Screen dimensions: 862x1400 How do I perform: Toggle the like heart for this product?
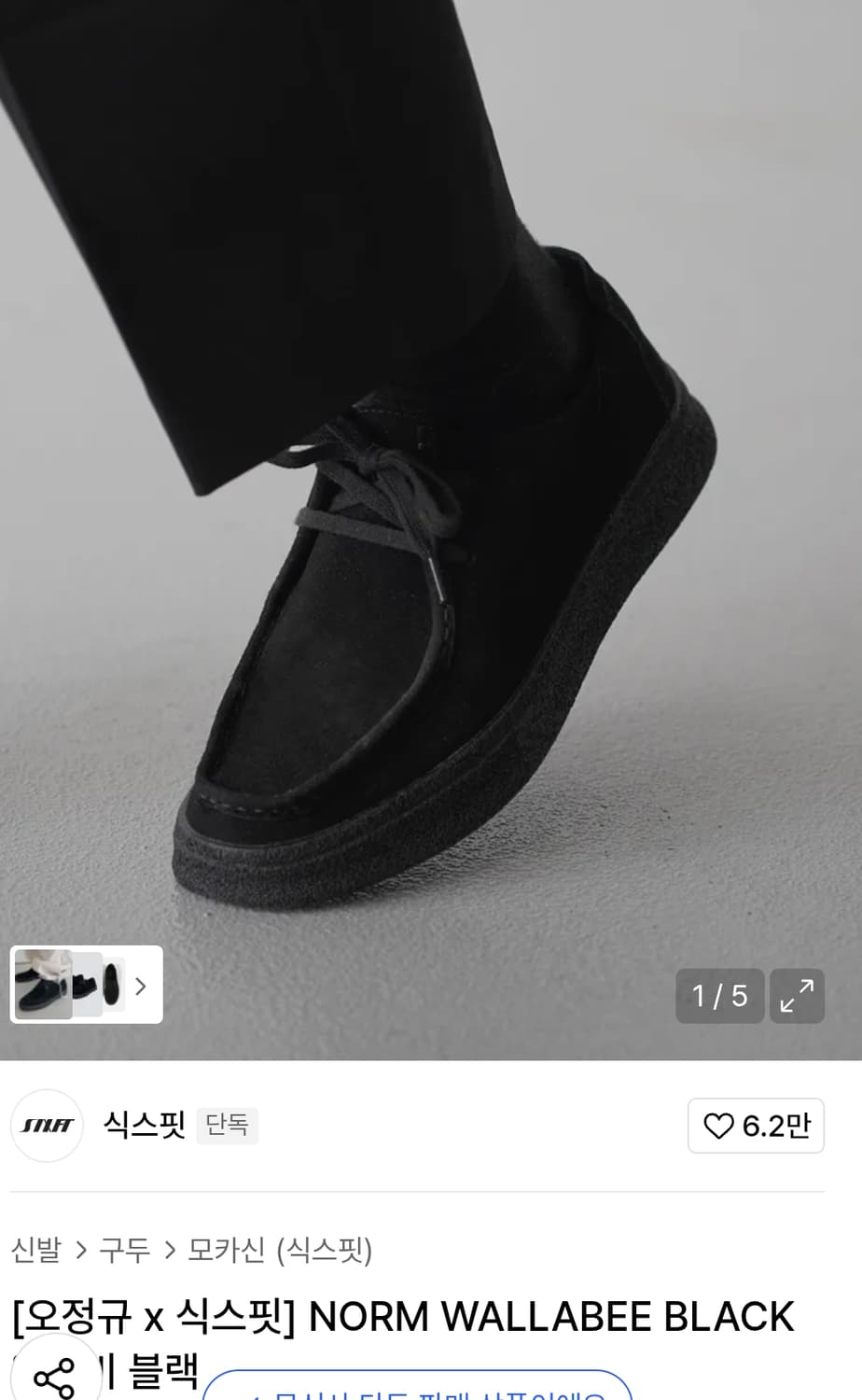point(718,1126)
